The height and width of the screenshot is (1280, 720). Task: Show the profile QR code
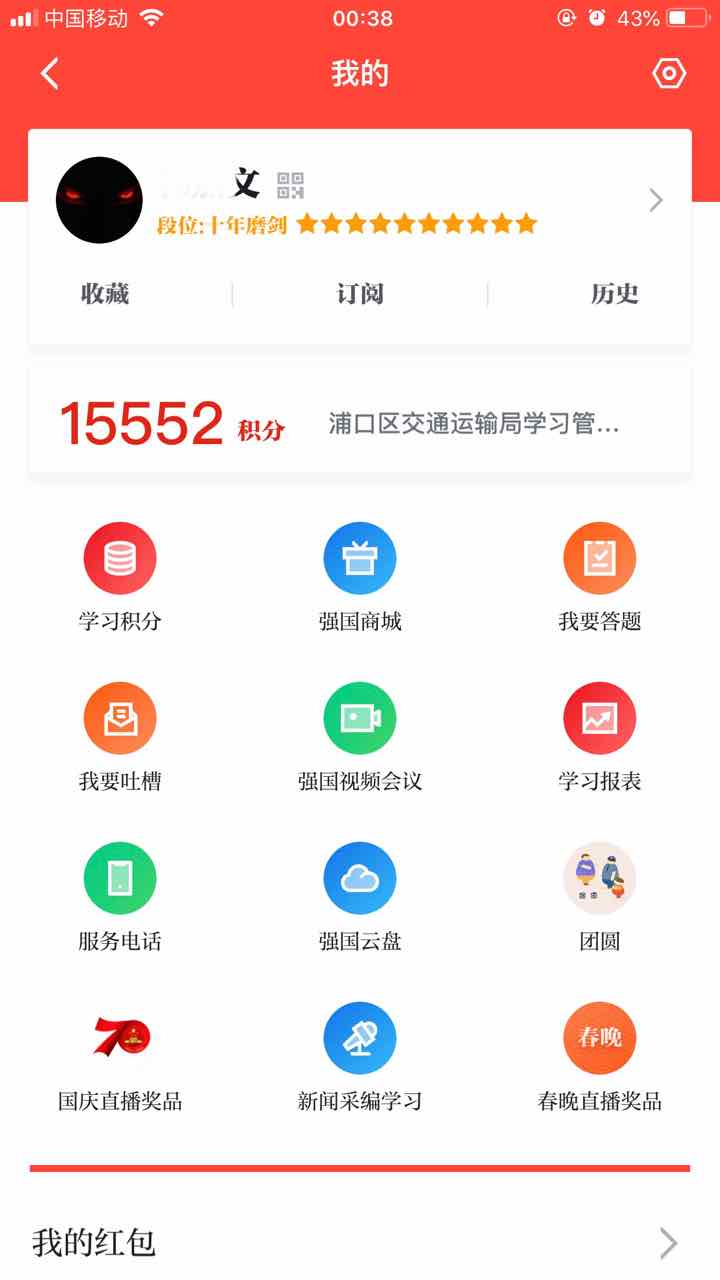click(290, 185)
